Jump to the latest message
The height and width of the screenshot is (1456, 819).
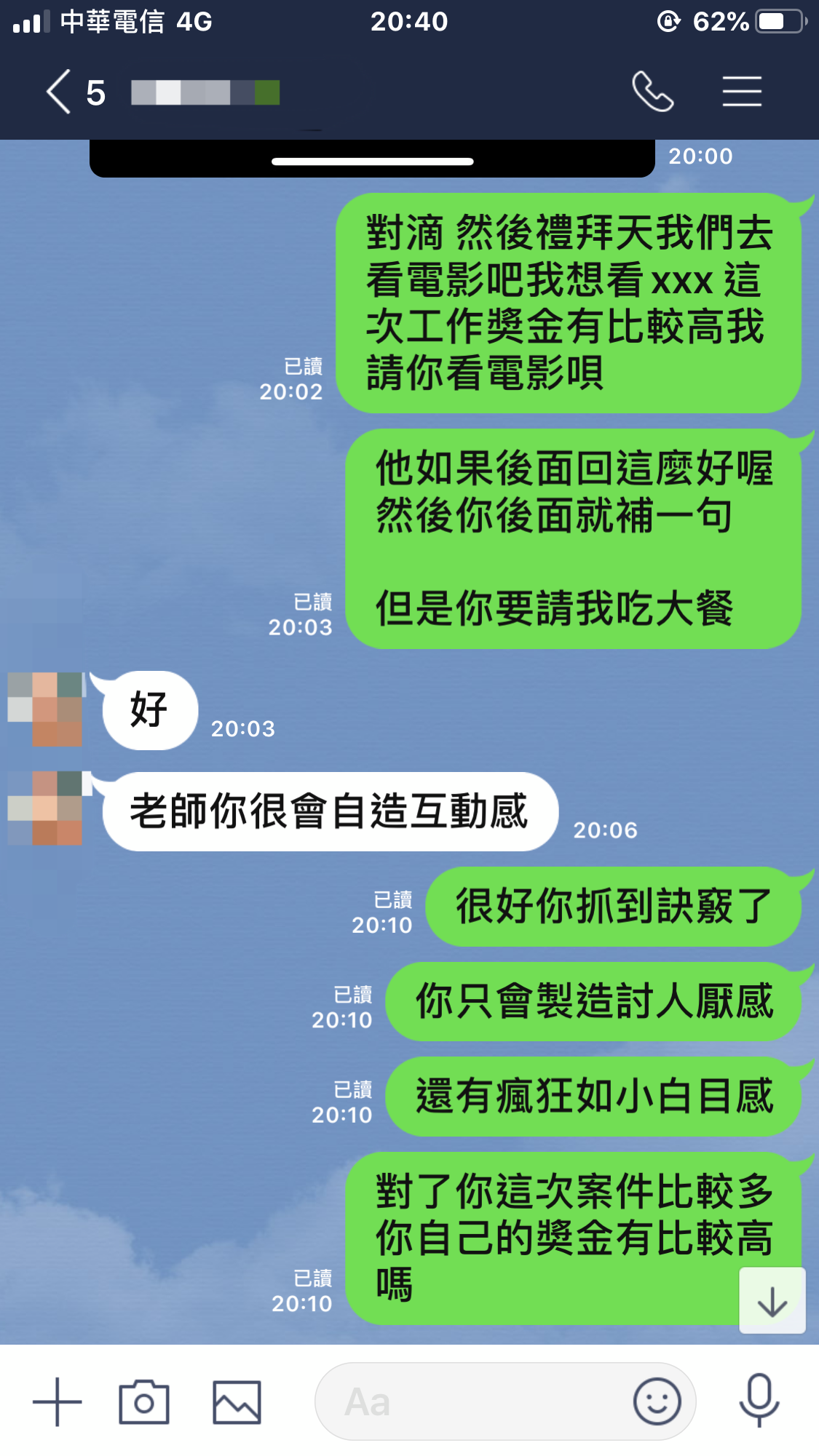772,1301
